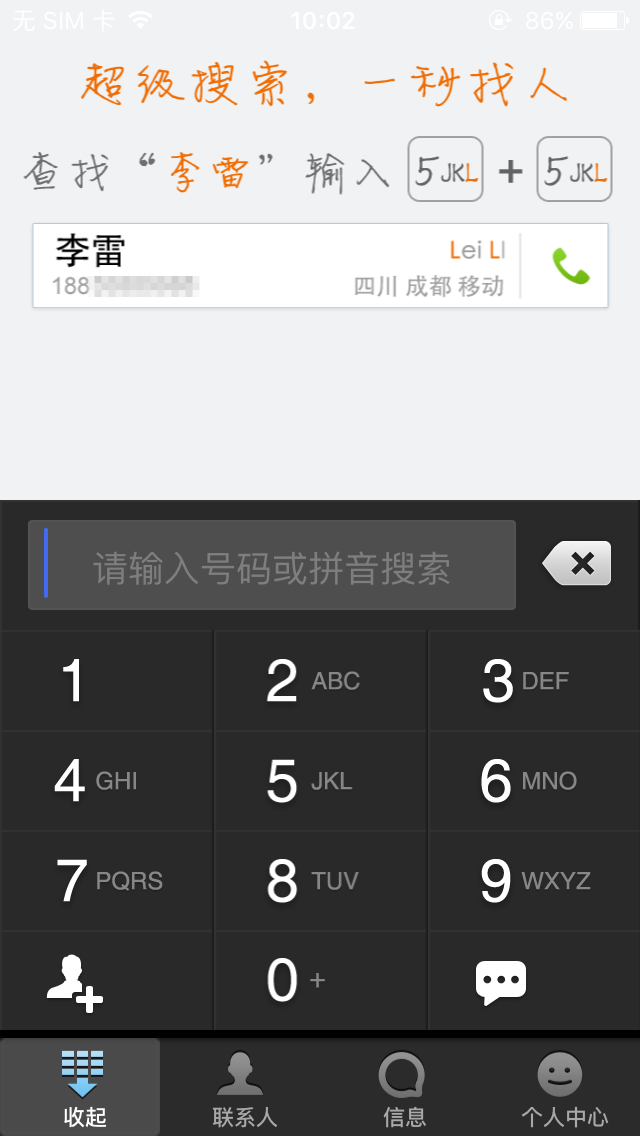Viewport: 640px width, 1136px height.
Task: Tap the 4 GHI key
Action: pos(107,780)
